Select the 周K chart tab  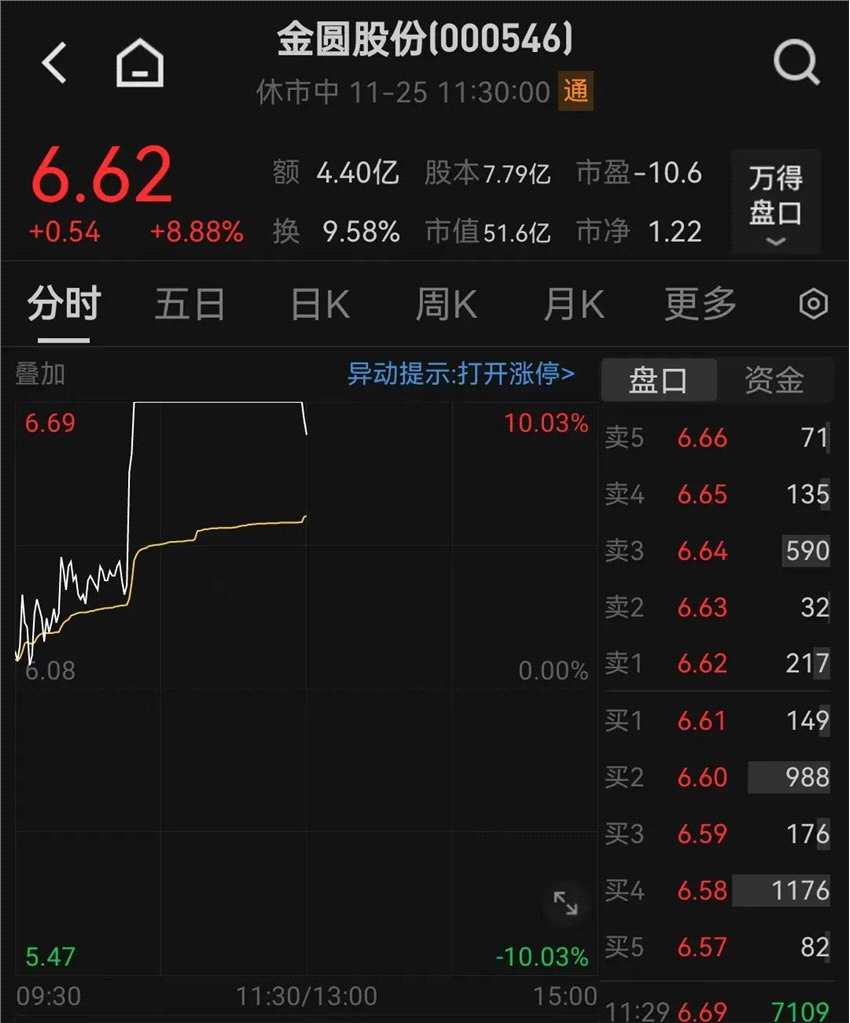tap(446, 304)
